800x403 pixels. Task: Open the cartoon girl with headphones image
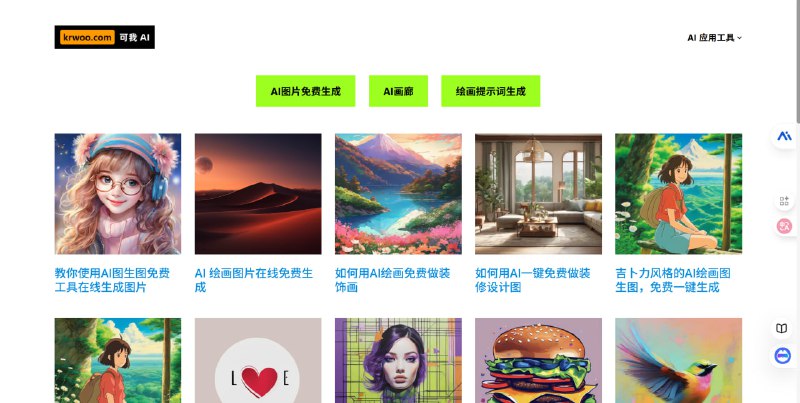[x=118, y=193]
